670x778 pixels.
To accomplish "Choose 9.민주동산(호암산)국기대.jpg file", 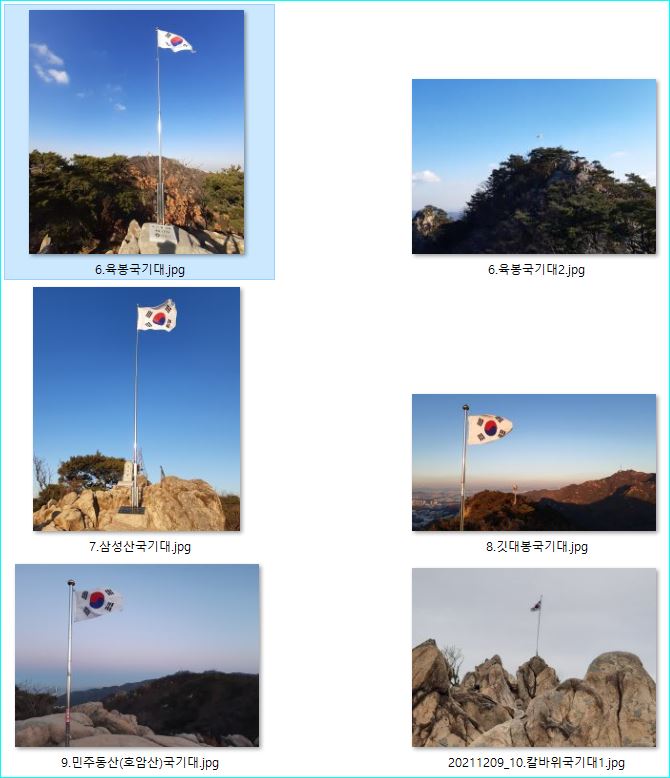I will click(137, 655).
